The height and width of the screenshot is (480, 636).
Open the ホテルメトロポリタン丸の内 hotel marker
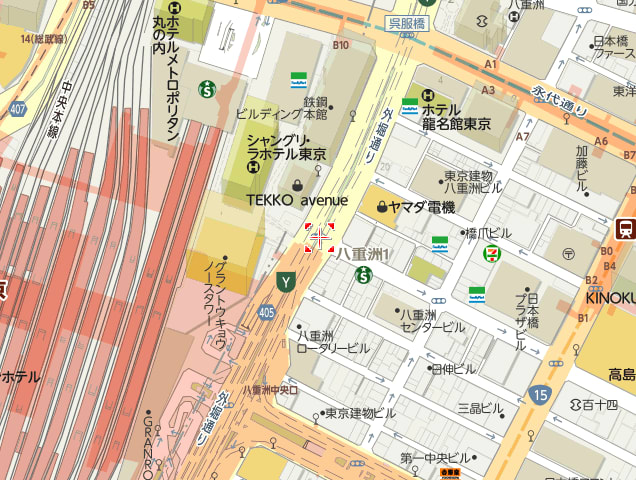[x=173, y=7]
